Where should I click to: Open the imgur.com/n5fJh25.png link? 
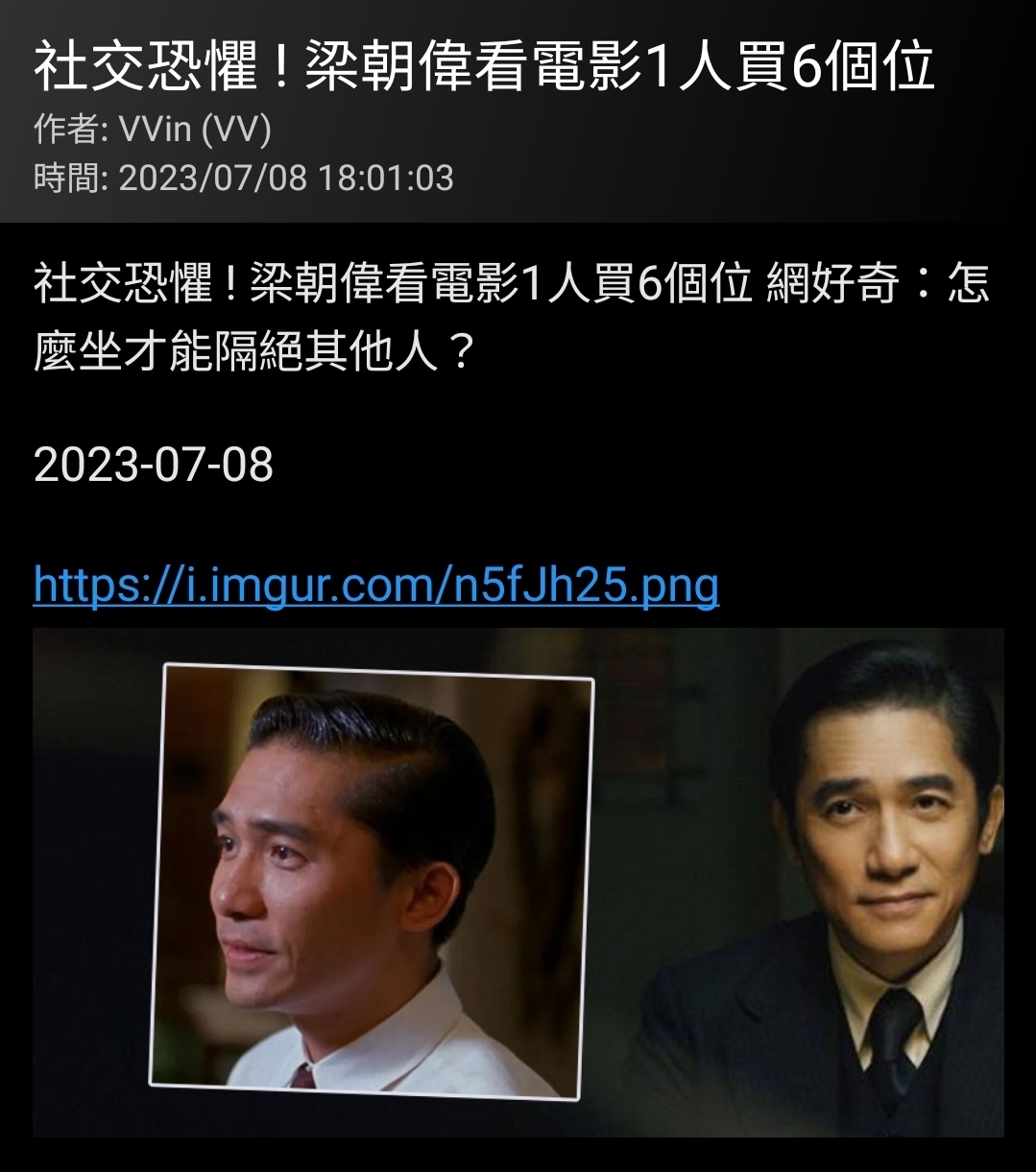pyautogui.click(x=375, y=584)
